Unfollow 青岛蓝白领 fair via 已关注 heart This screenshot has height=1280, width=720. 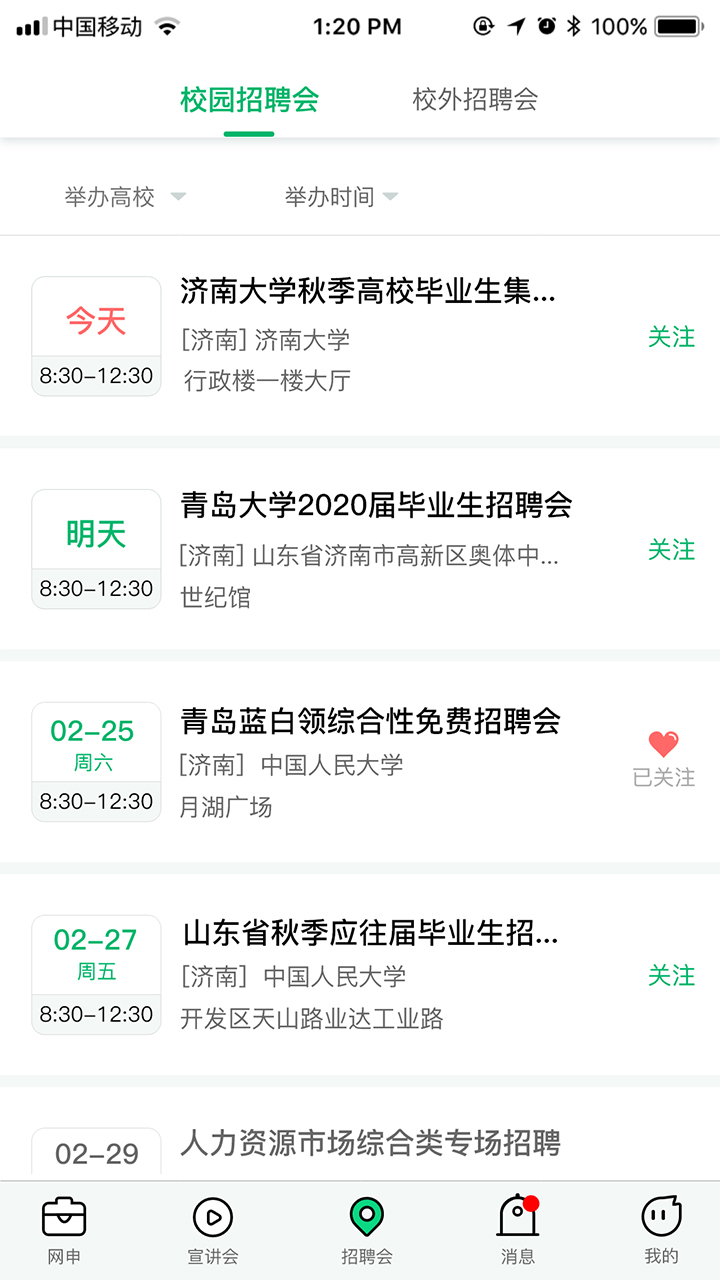663,758
